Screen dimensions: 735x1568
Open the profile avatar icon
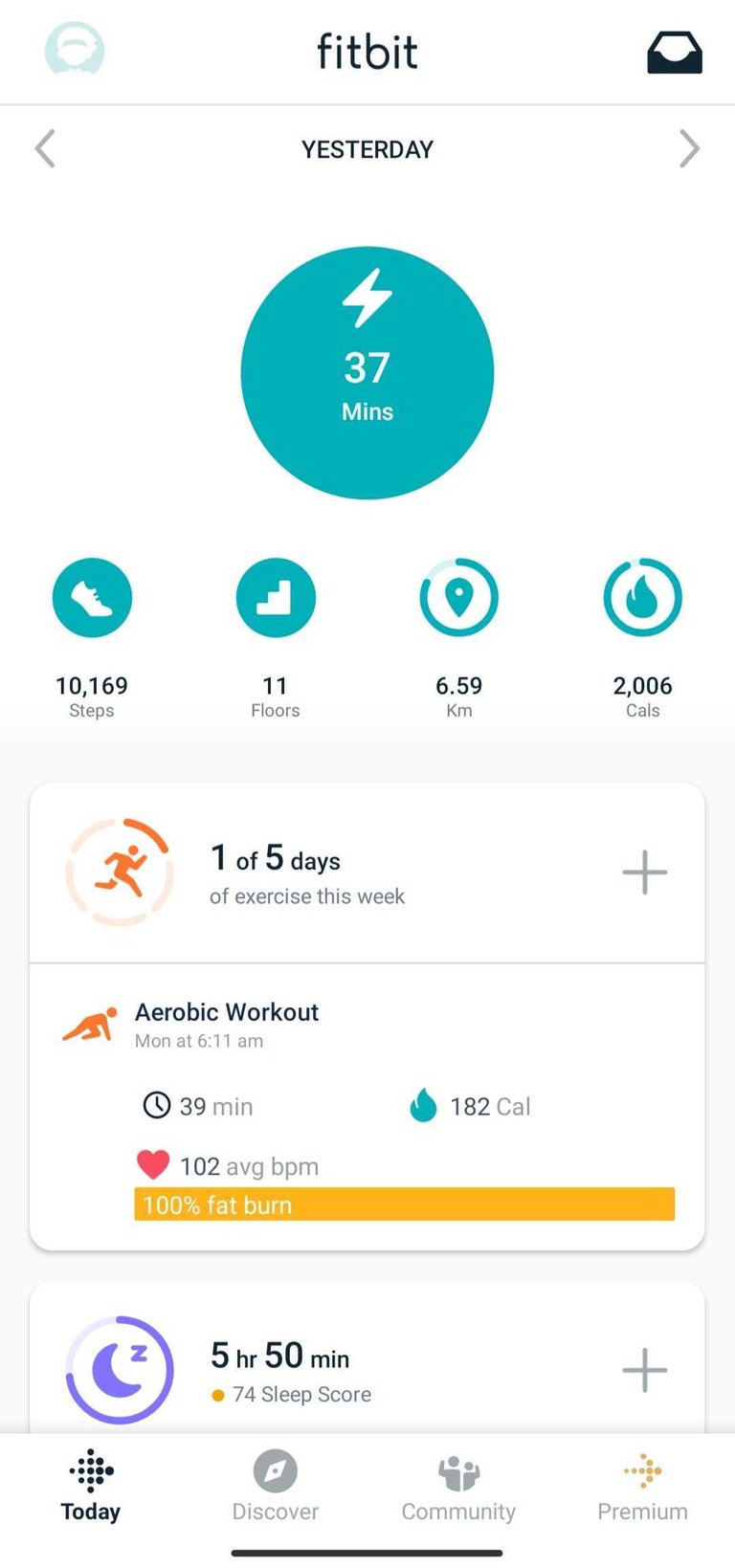click(75, 50)
